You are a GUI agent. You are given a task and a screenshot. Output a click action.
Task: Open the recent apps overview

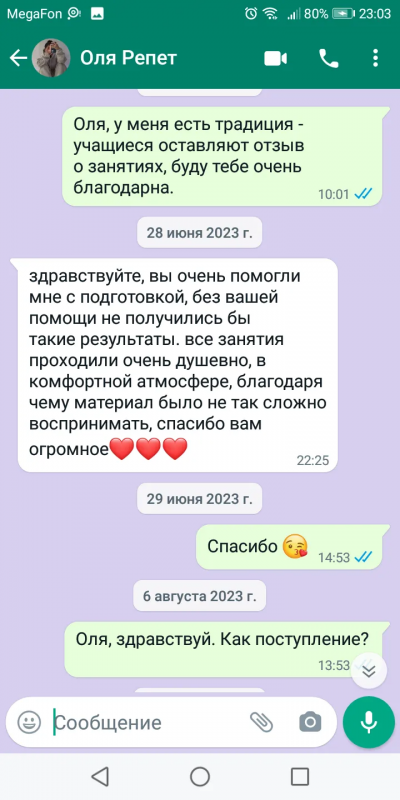tap(299, 777)
